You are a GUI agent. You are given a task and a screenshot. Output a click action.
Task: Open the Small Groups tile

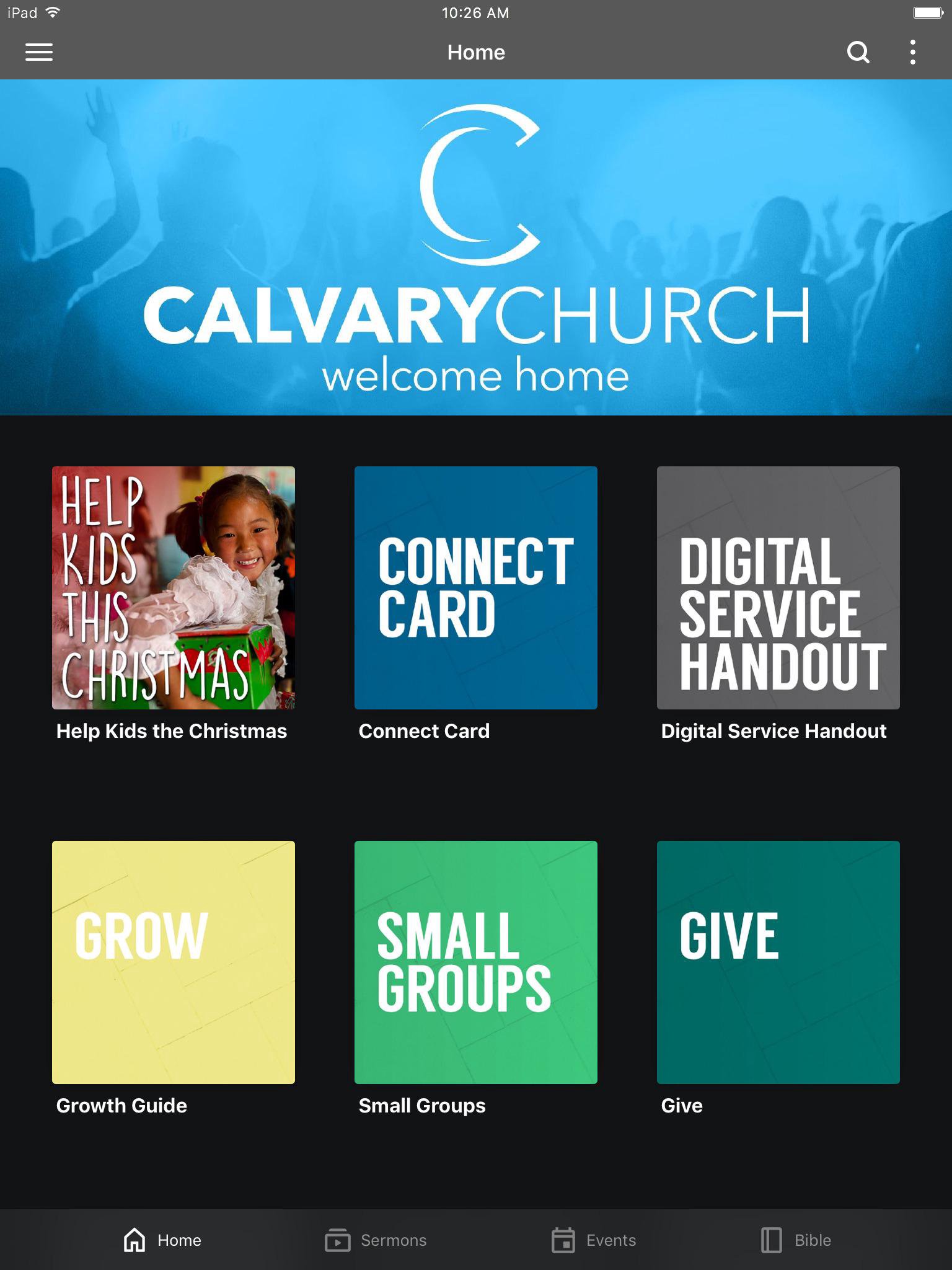475,962
